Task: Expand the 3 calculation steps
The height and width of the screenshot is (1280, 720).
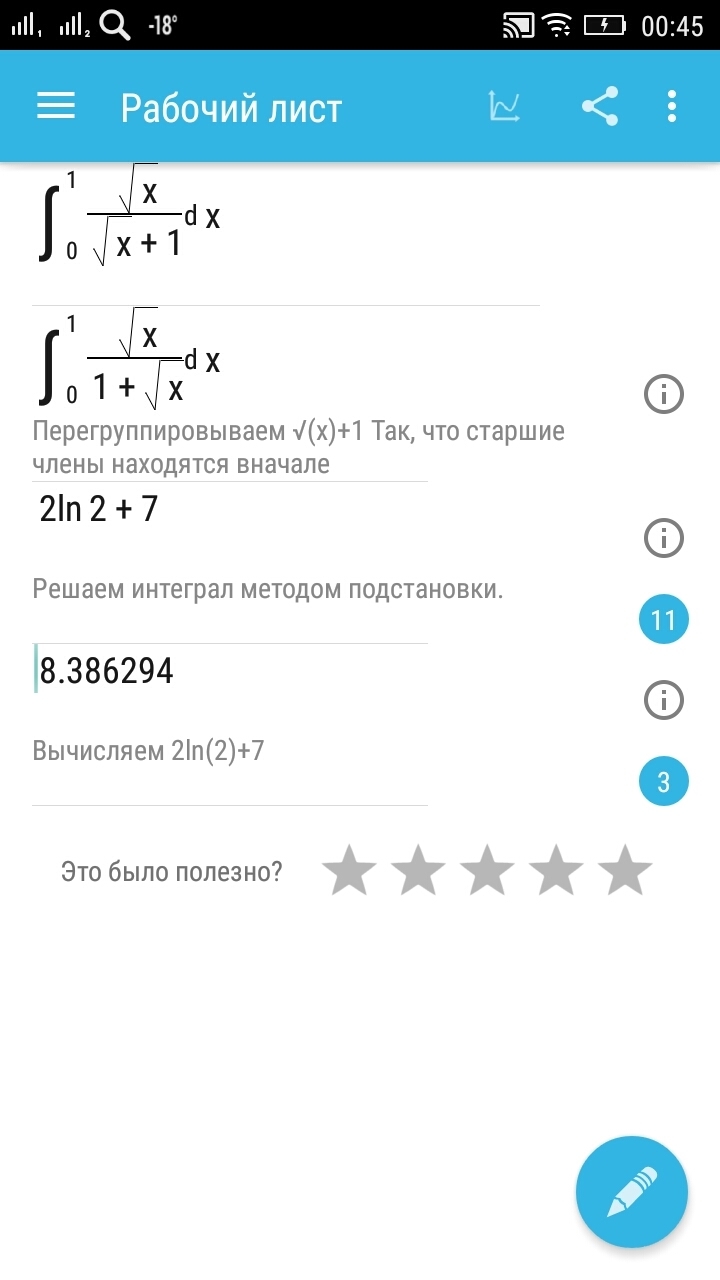Action: (664, 782)
